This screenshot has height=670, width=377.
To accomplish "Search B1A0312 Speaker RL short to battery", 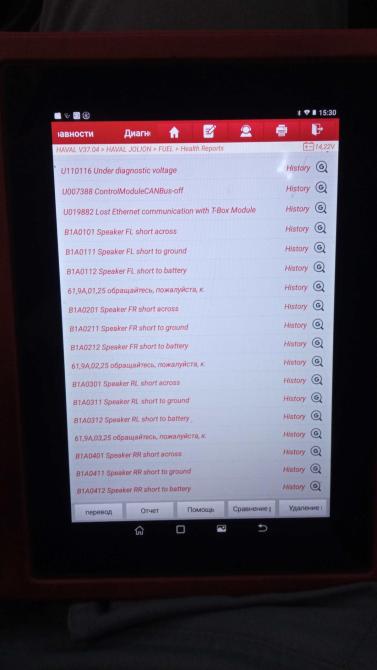I will (316, 416).
